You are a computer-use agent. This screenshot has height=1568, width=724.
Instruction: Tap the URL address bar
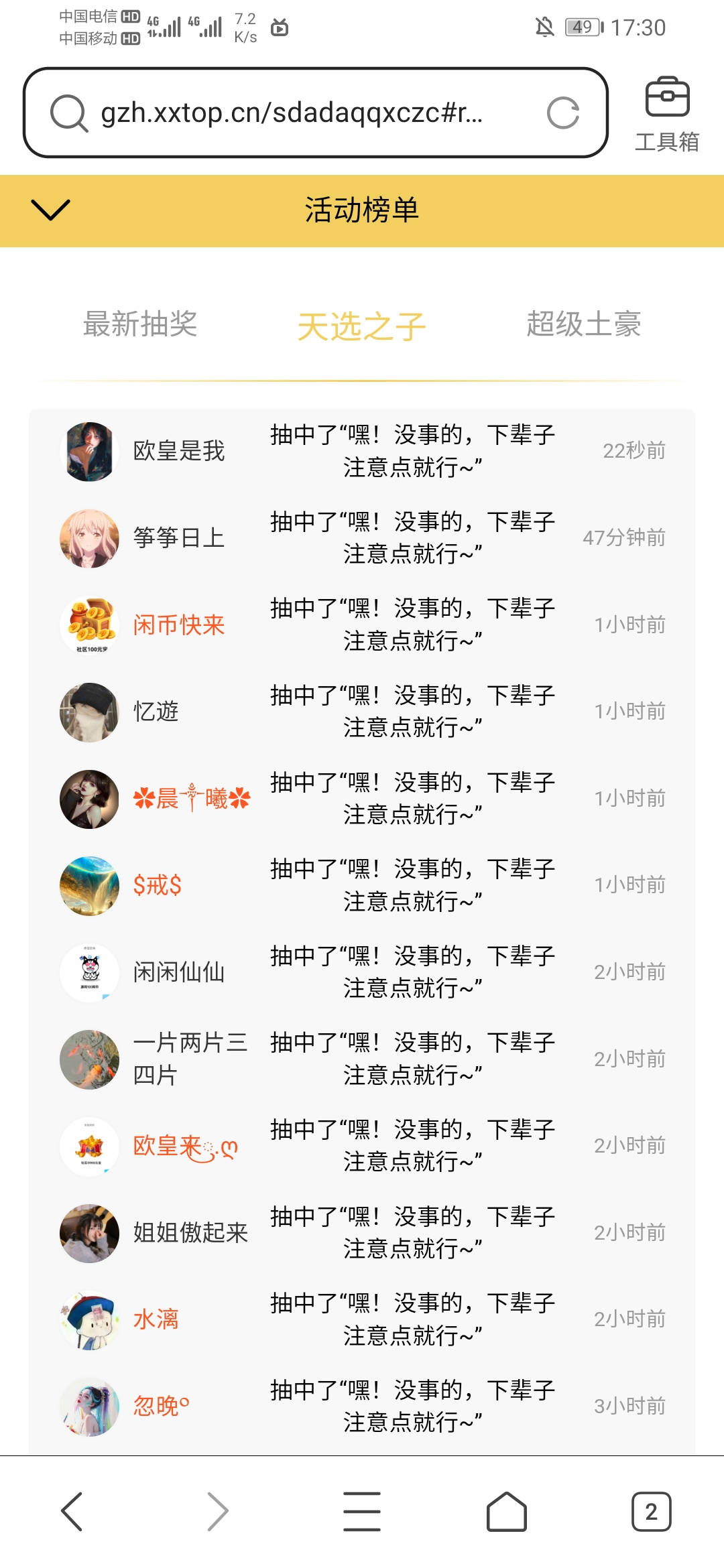pyautogui.click(x=292, y=113)
